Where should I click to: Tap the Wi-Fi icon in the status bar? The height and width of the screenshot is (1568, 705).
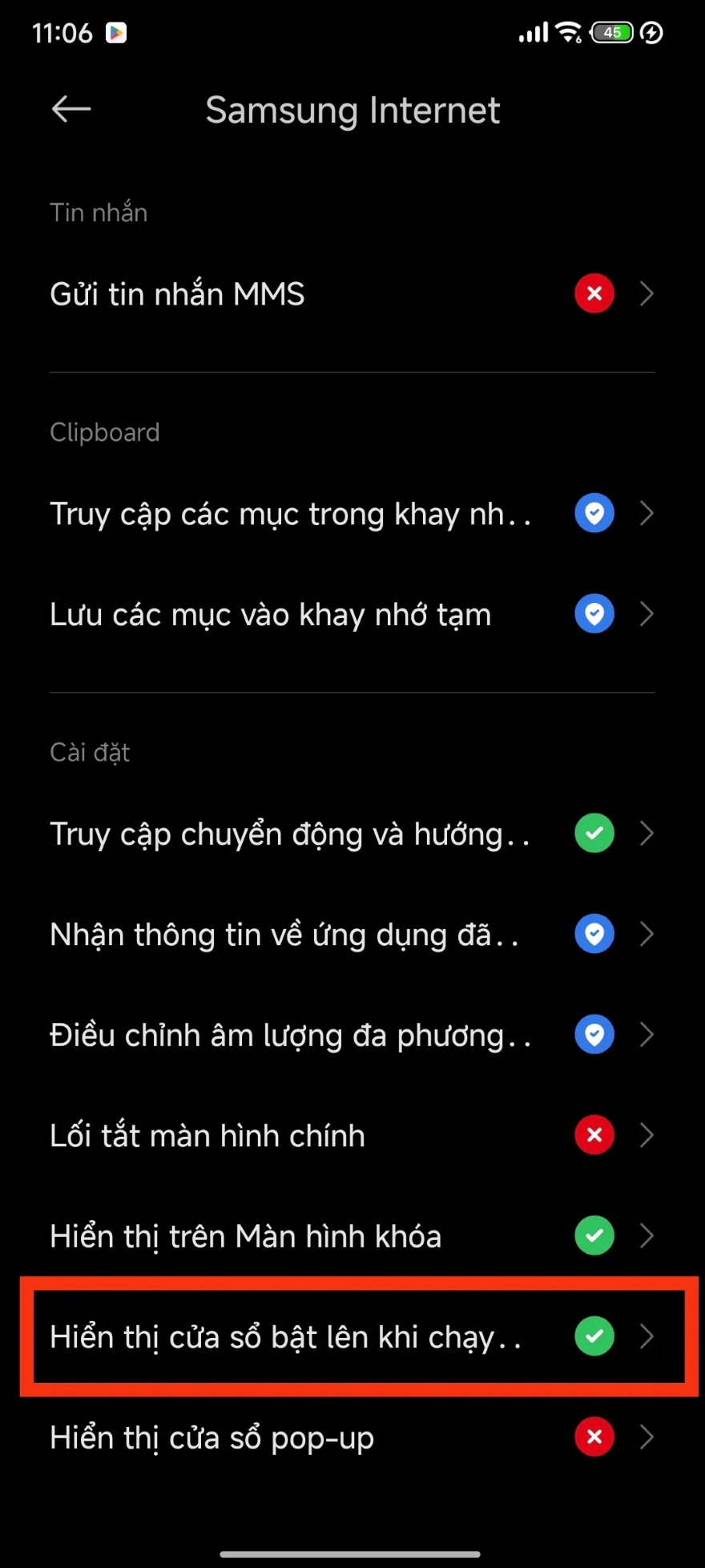(570, 32)
